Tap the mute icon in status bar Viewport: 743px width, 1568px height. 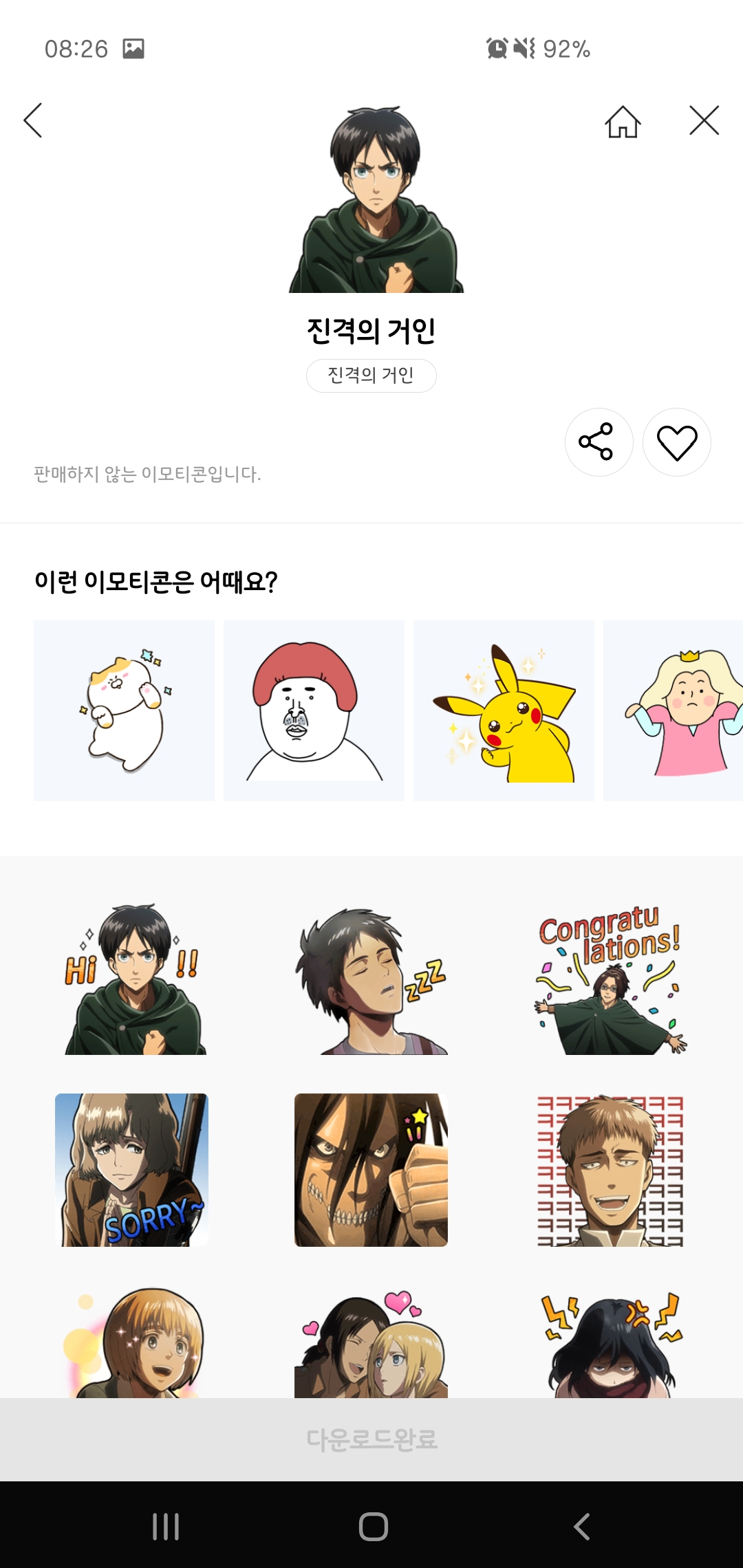click(524, 49)
